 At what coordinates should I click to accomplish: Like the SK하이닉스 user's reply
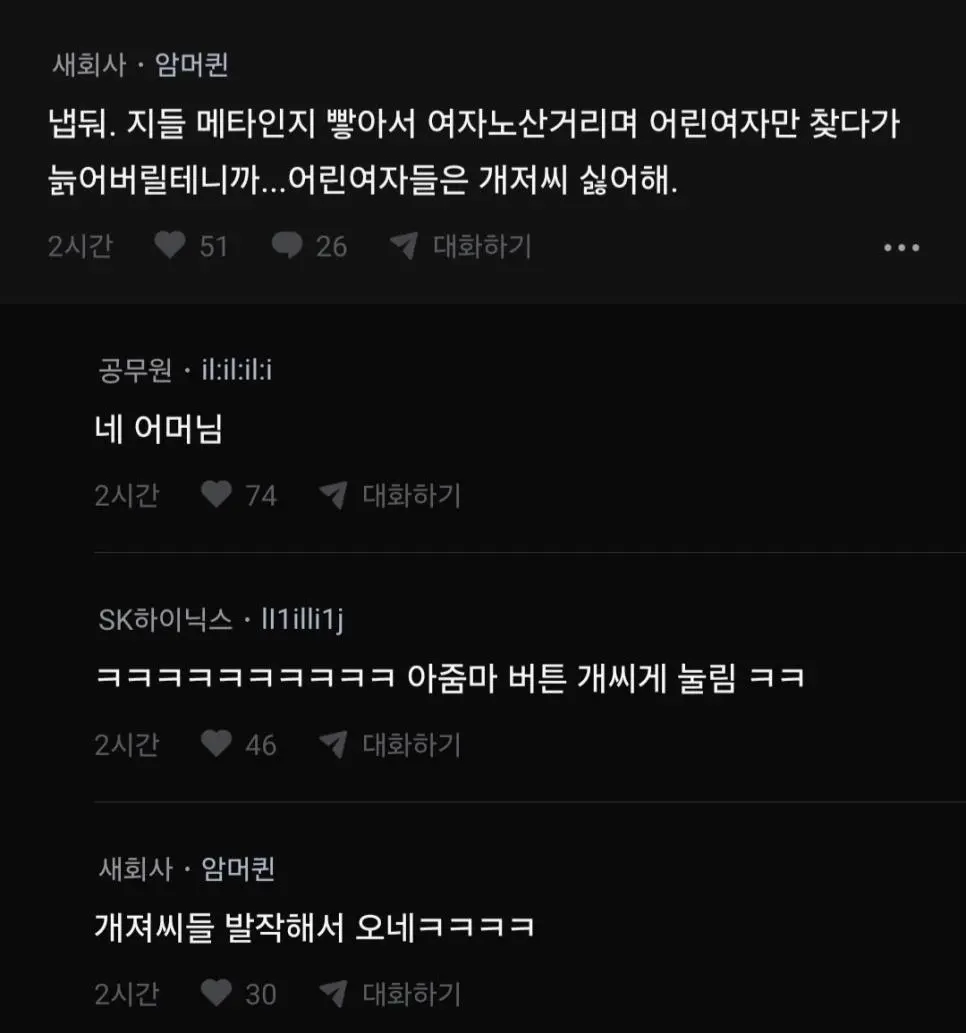[x=217, y=744]
